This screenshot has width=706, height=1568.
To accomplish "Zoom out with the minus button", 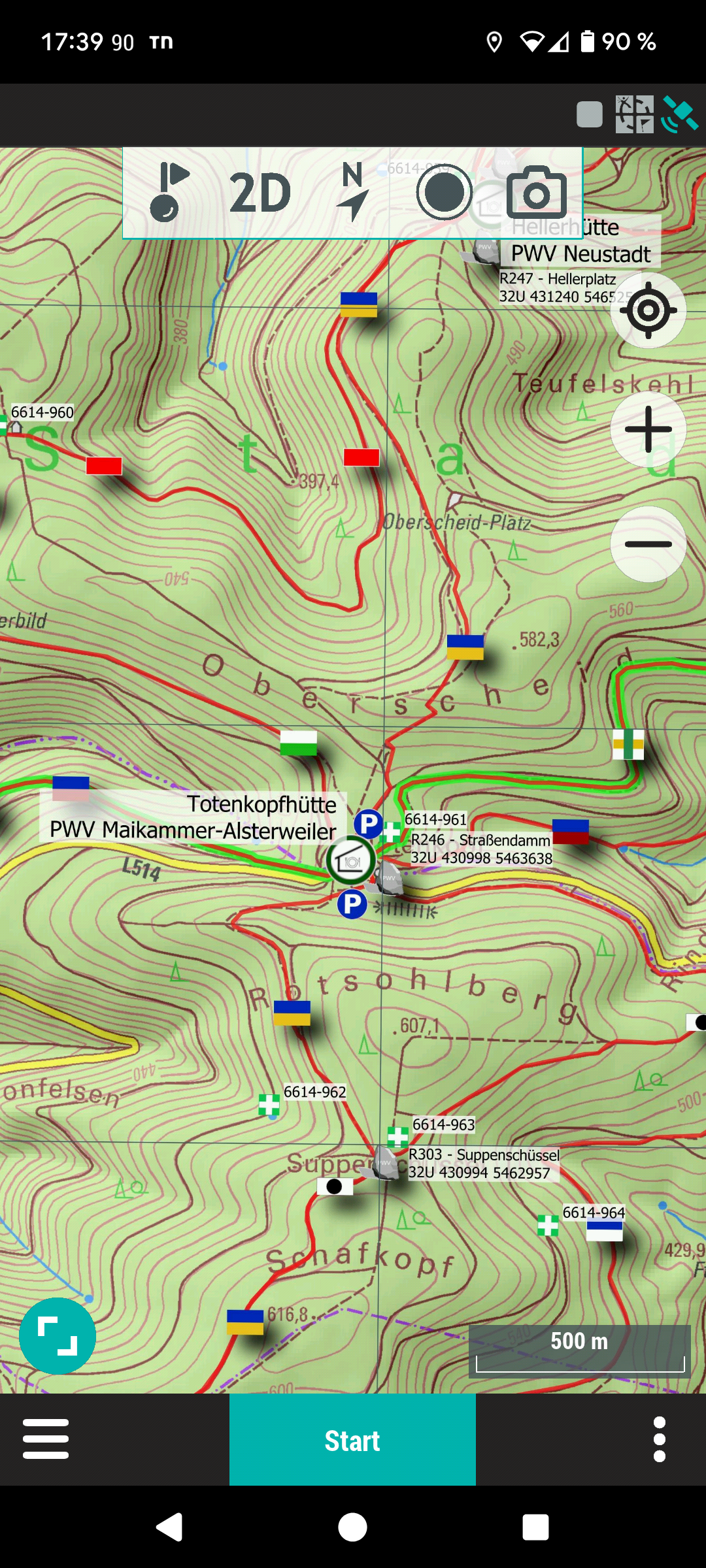I will [x=648, y=544].
